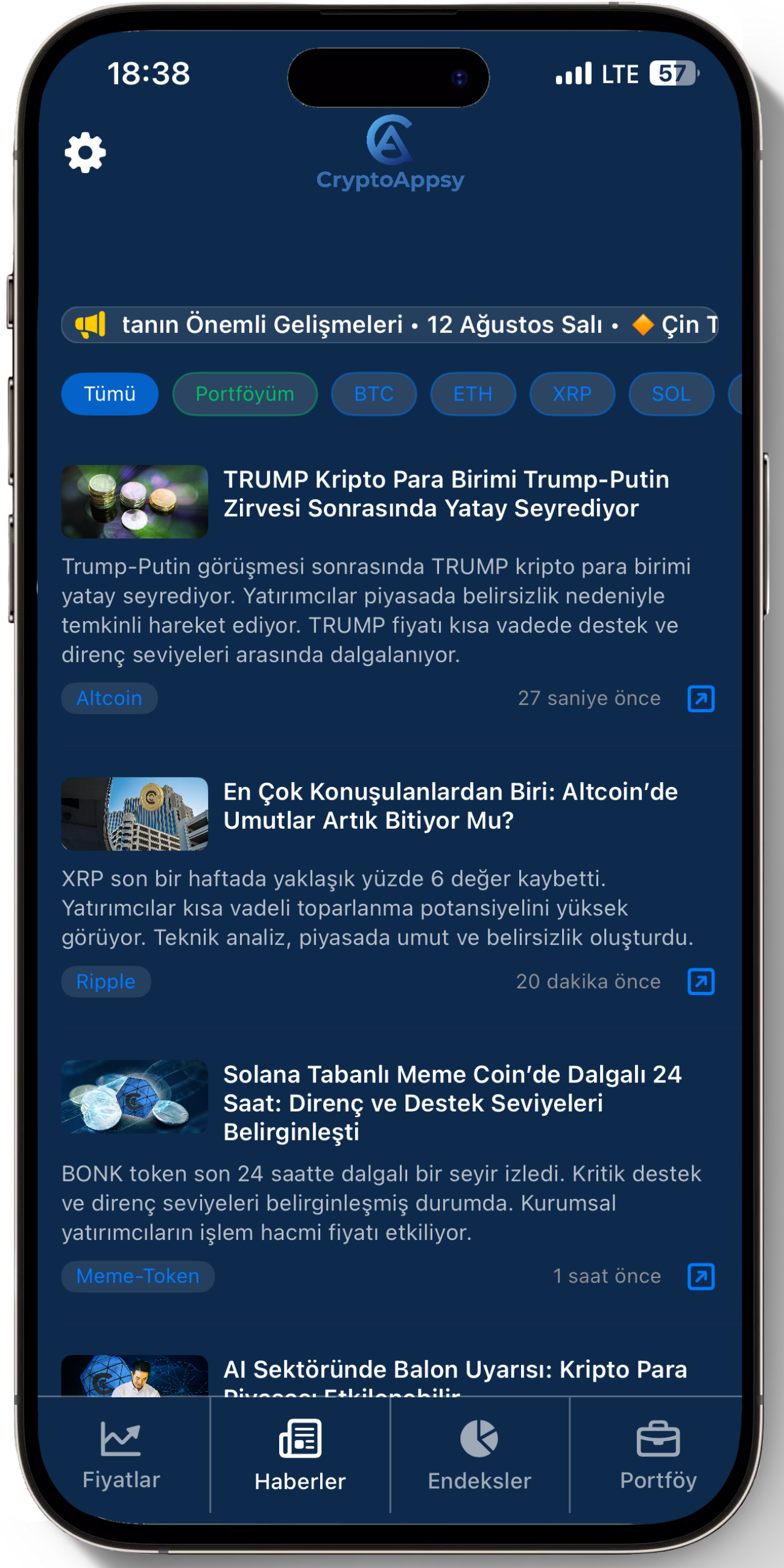Open the Solana Tabanlı Meme Coin article
Viewport: 784px width, 1568px height.
point(452,1102)
